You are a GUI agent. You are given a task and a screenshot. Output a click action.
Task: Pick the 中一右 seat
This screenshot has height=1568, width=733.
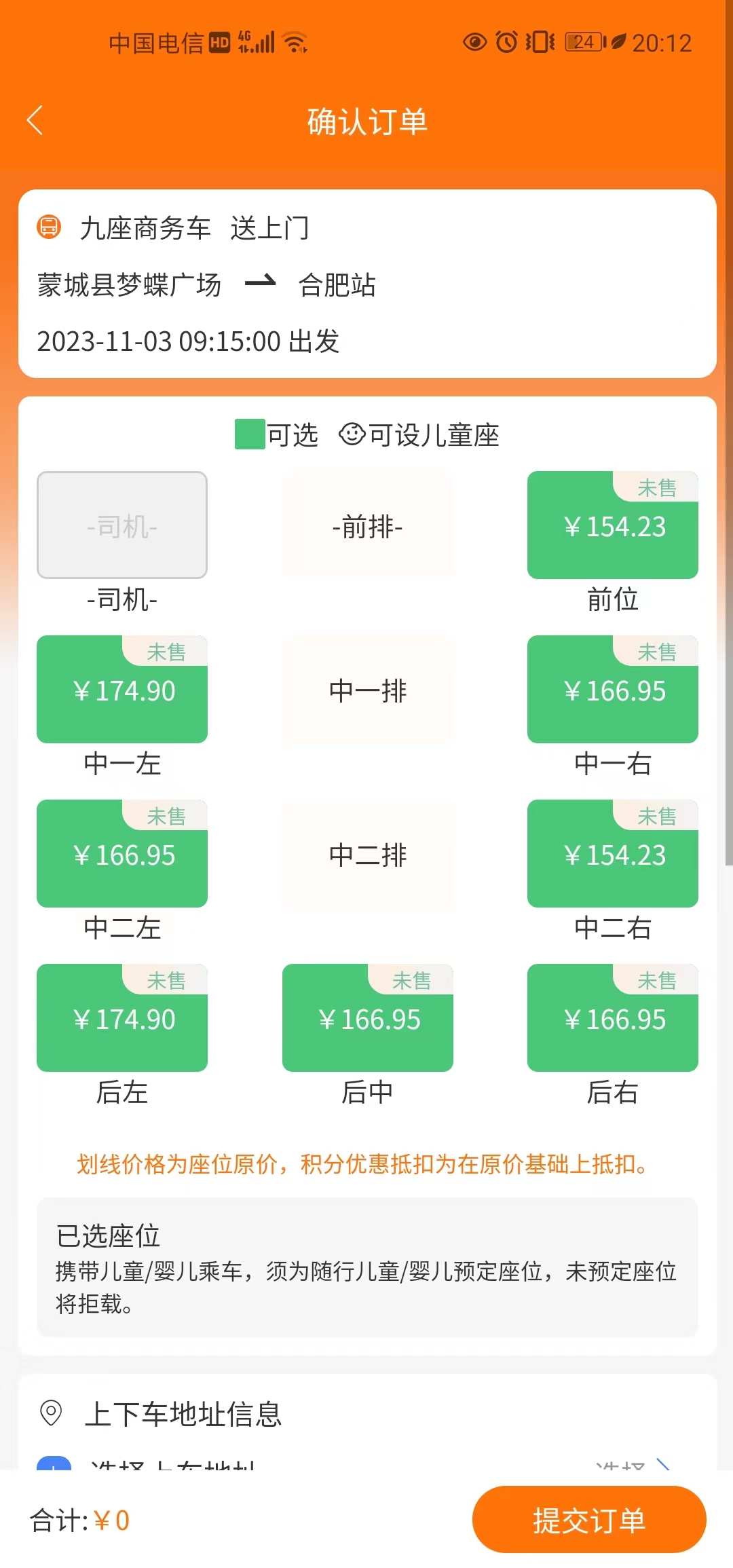pyautogui.click(x=612, y=690)
